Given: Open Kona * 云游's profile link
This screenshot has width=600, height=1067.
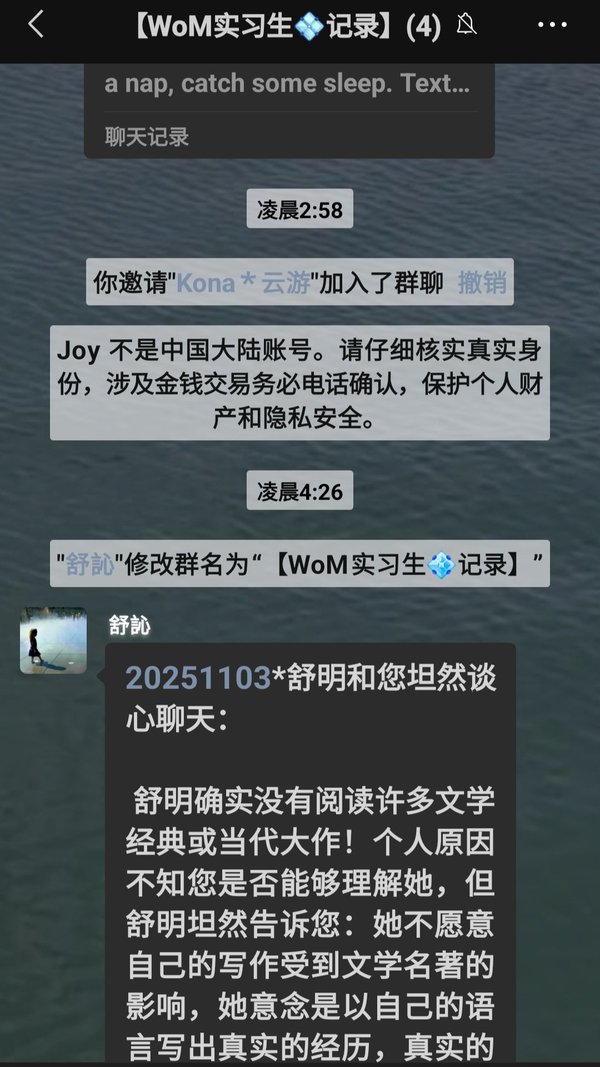Looking at the screenshot, I should 245,283.
